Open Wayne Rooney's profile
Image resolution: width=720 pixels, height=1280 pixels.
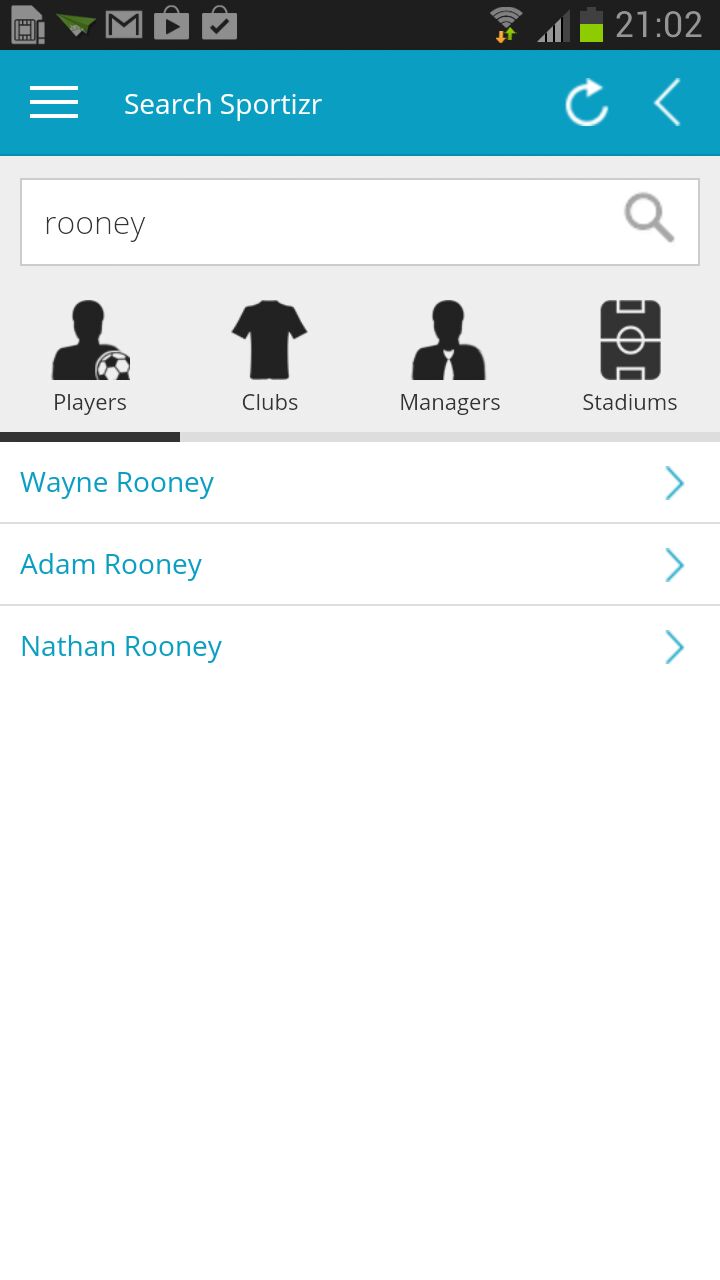360,483
